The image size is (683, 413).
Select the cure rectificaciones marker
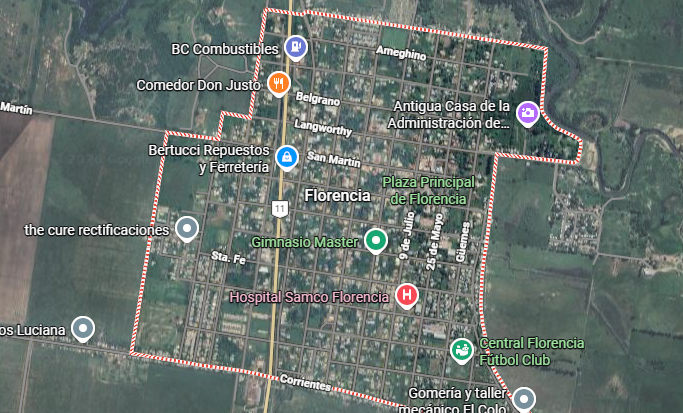[186, 229]
